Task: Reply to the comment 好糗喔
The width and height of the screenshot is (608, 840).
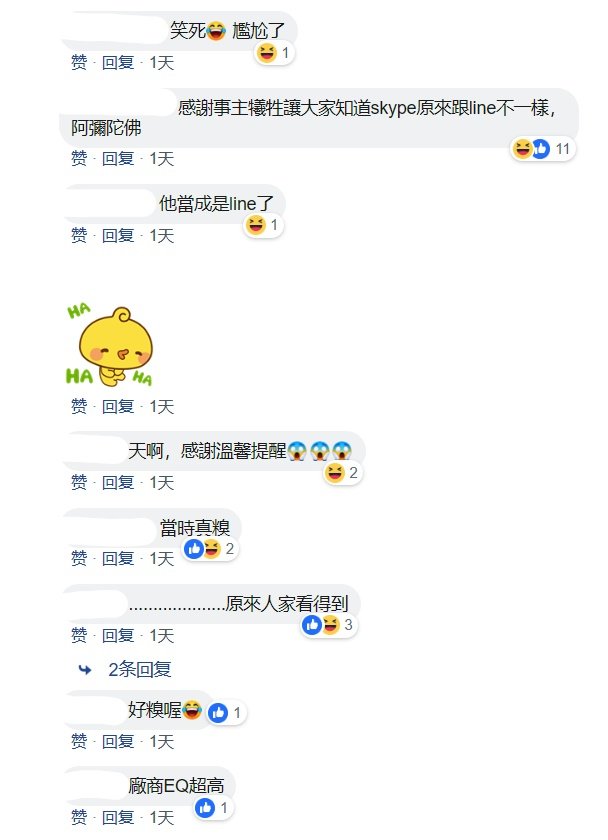Action: tap(117, 742)
